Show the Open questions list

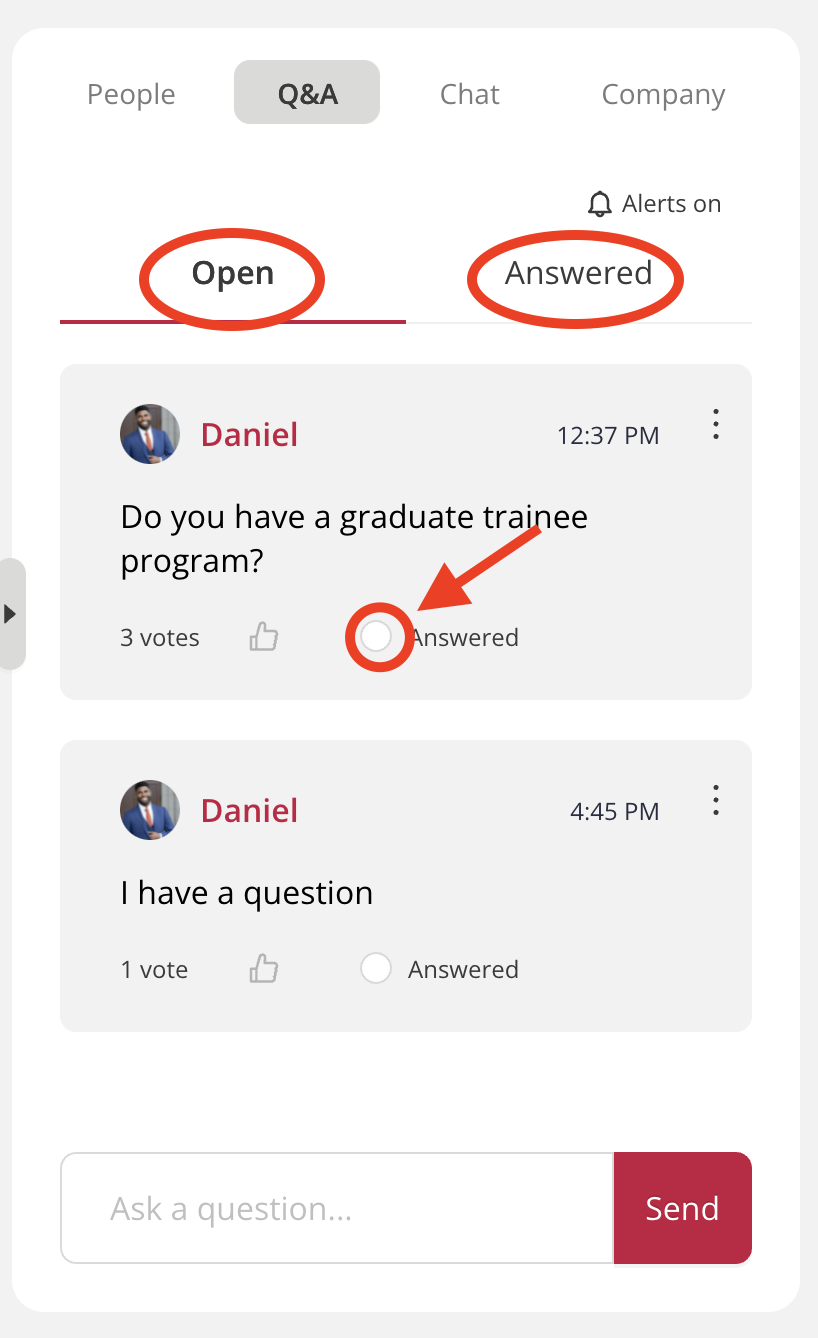(233, 274)
